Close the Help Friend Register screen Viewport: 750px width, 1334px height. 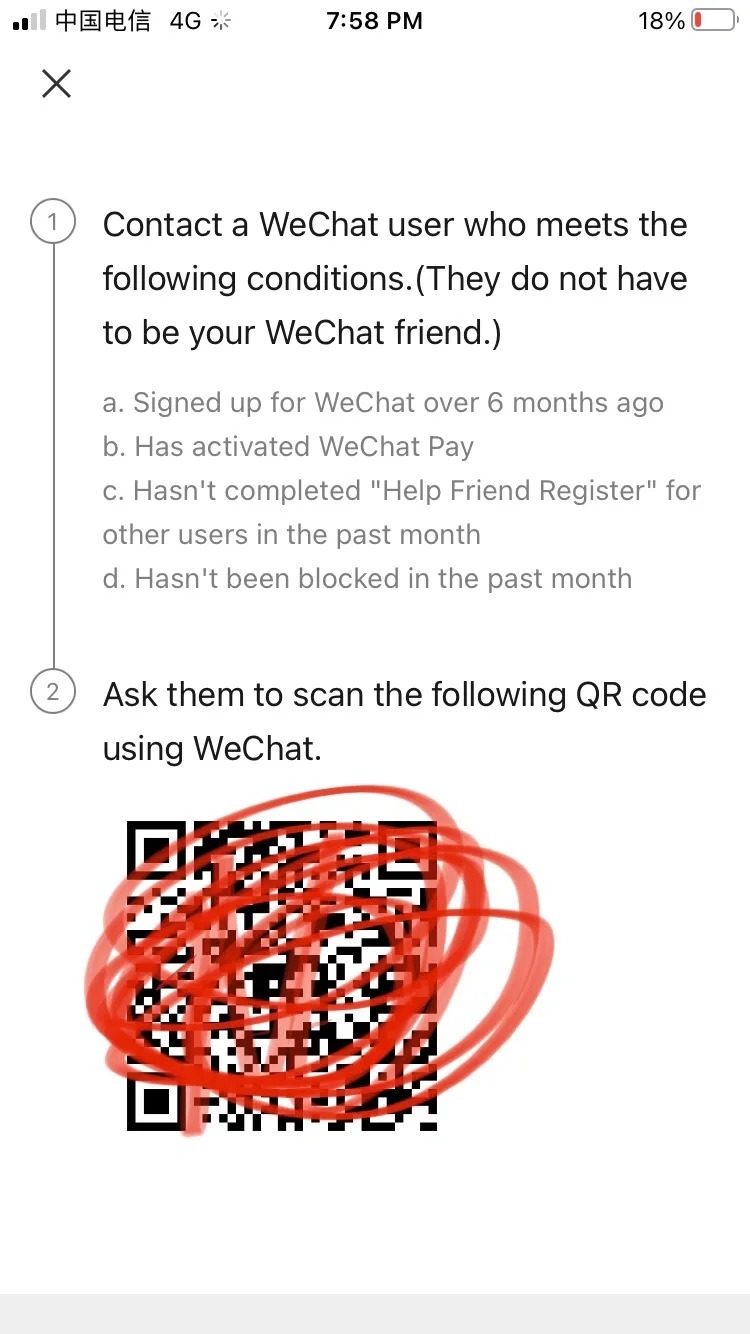click(56, 84)
